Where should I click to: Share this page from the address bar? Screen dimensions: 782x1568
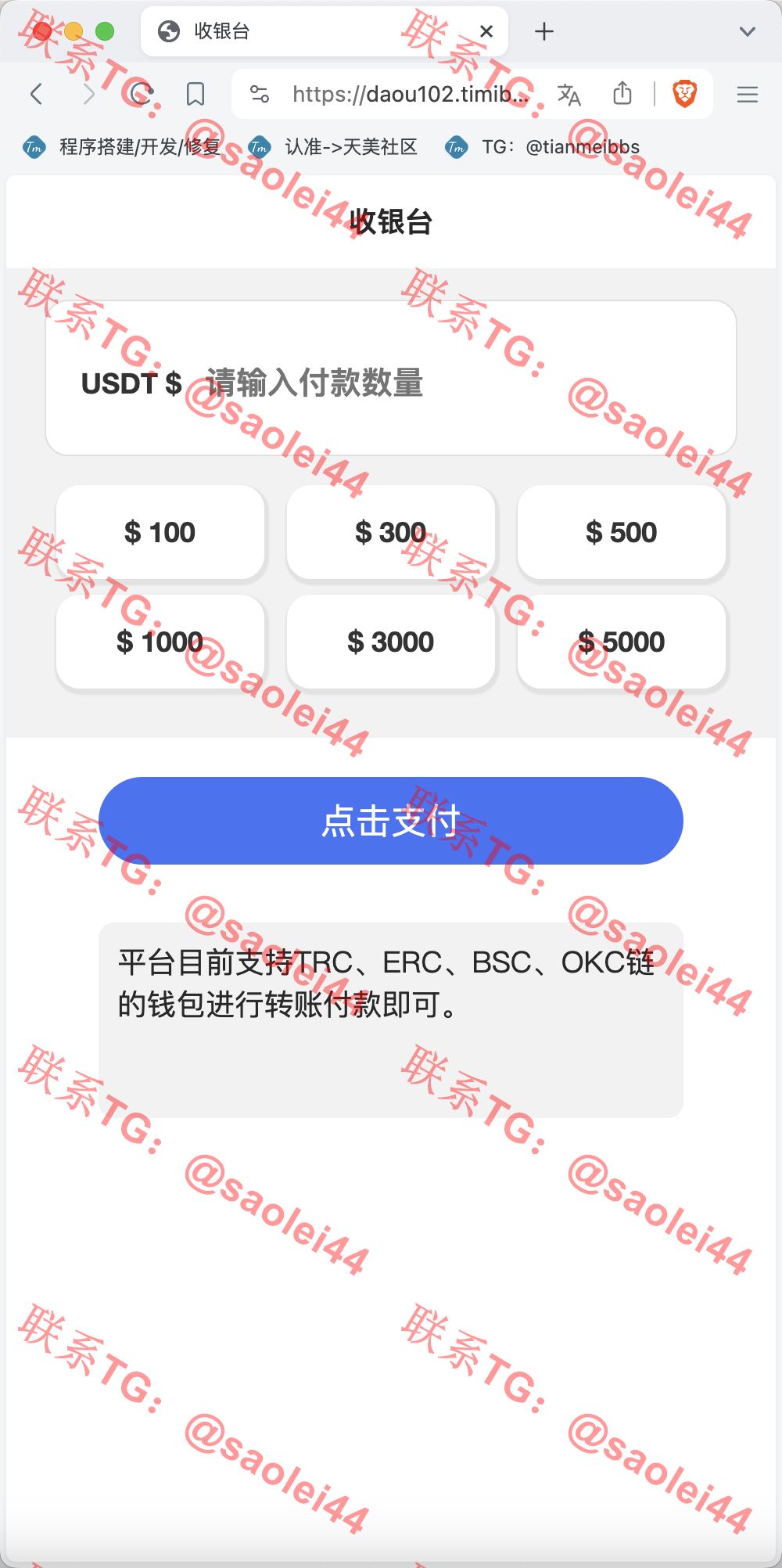point(622,93)
